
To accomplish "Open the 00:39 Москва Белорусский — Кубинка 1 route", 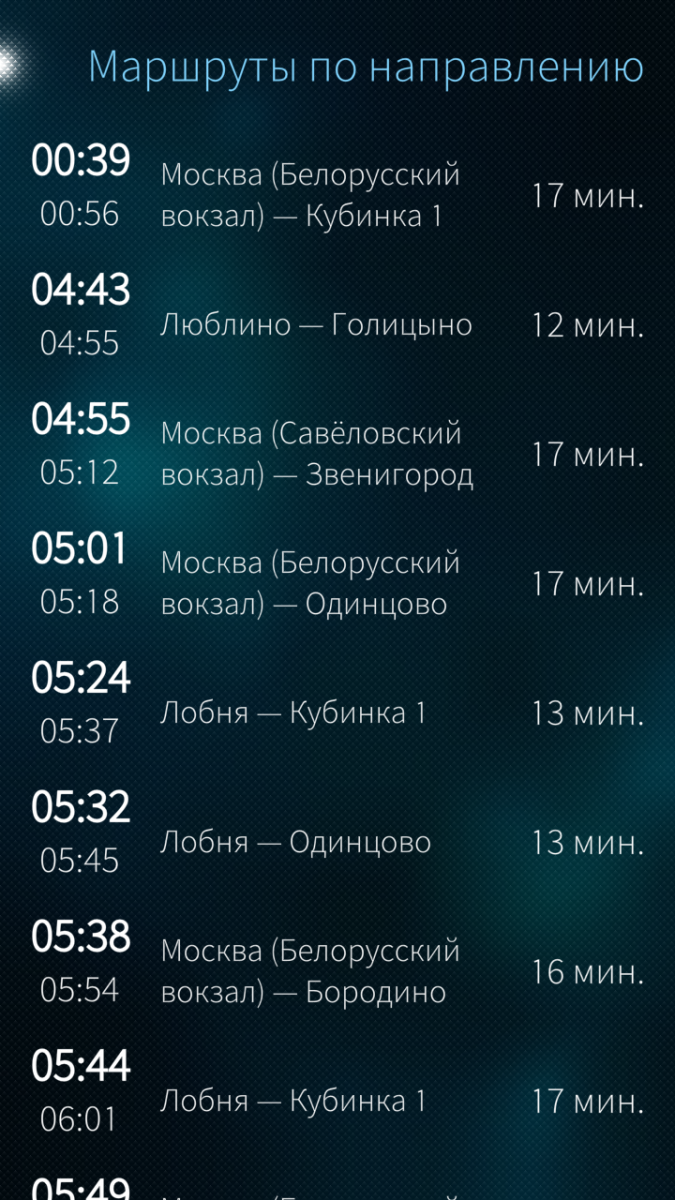I will pos(337,195).
